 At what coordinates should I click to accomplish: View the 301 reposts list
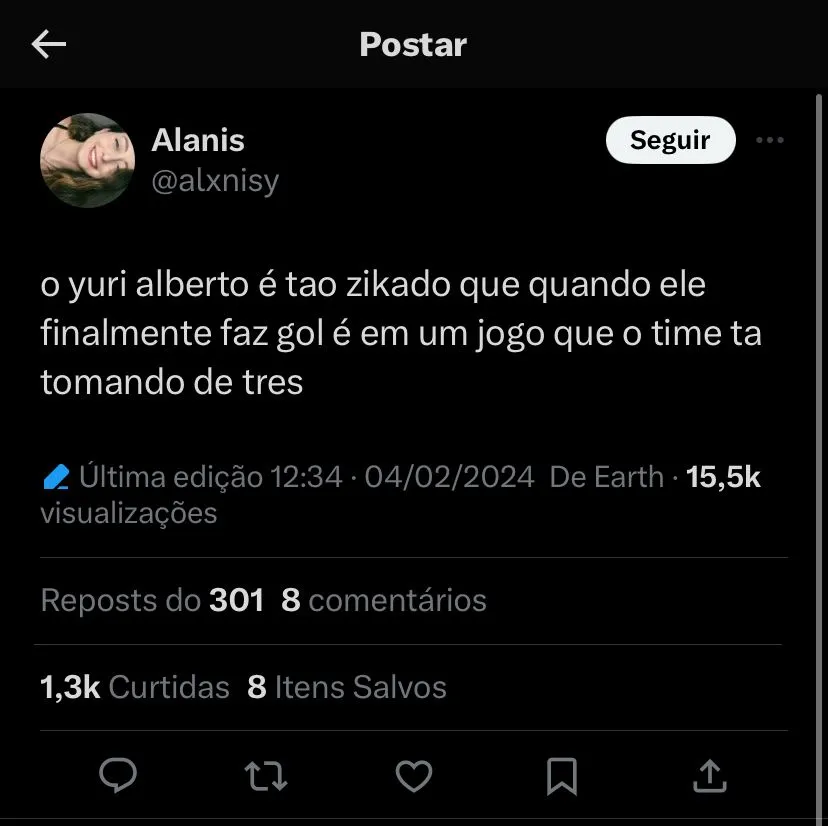pyautogui.click(x=152, y=600)
